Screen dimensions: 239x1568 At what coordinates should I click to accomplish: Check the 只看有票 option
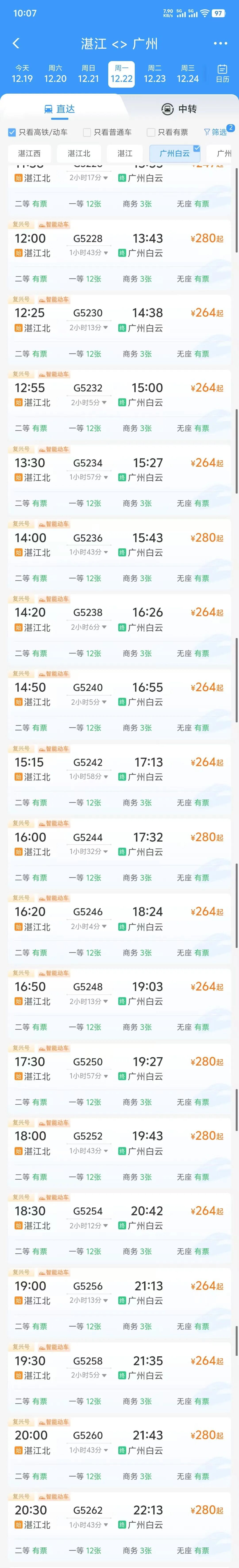tap(151, 132)
